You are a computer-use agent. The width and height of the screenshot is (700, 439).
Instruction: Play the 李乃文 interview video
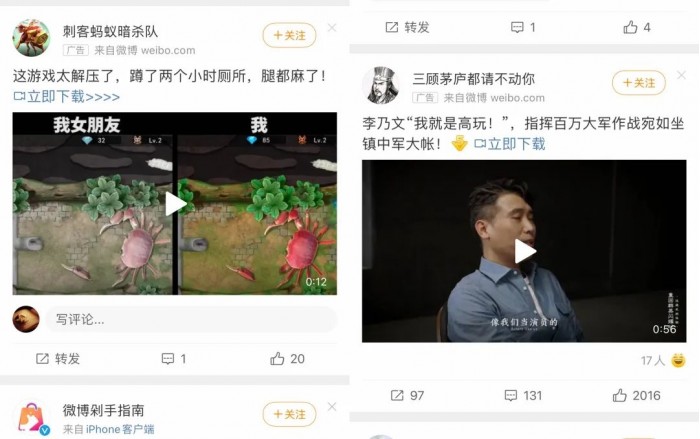click(x=524, y=251)
